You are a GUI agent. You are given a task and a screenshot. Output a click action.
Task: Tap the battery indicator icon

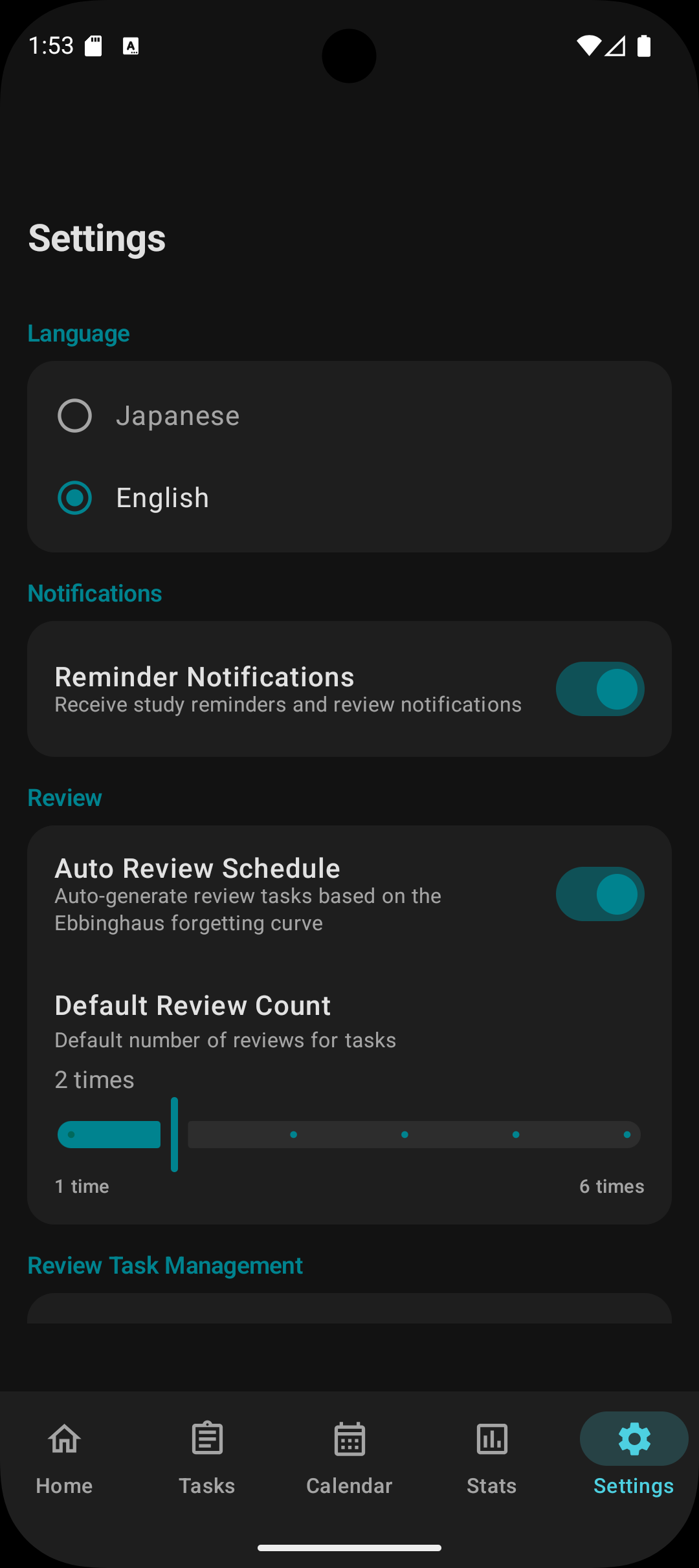644,45
